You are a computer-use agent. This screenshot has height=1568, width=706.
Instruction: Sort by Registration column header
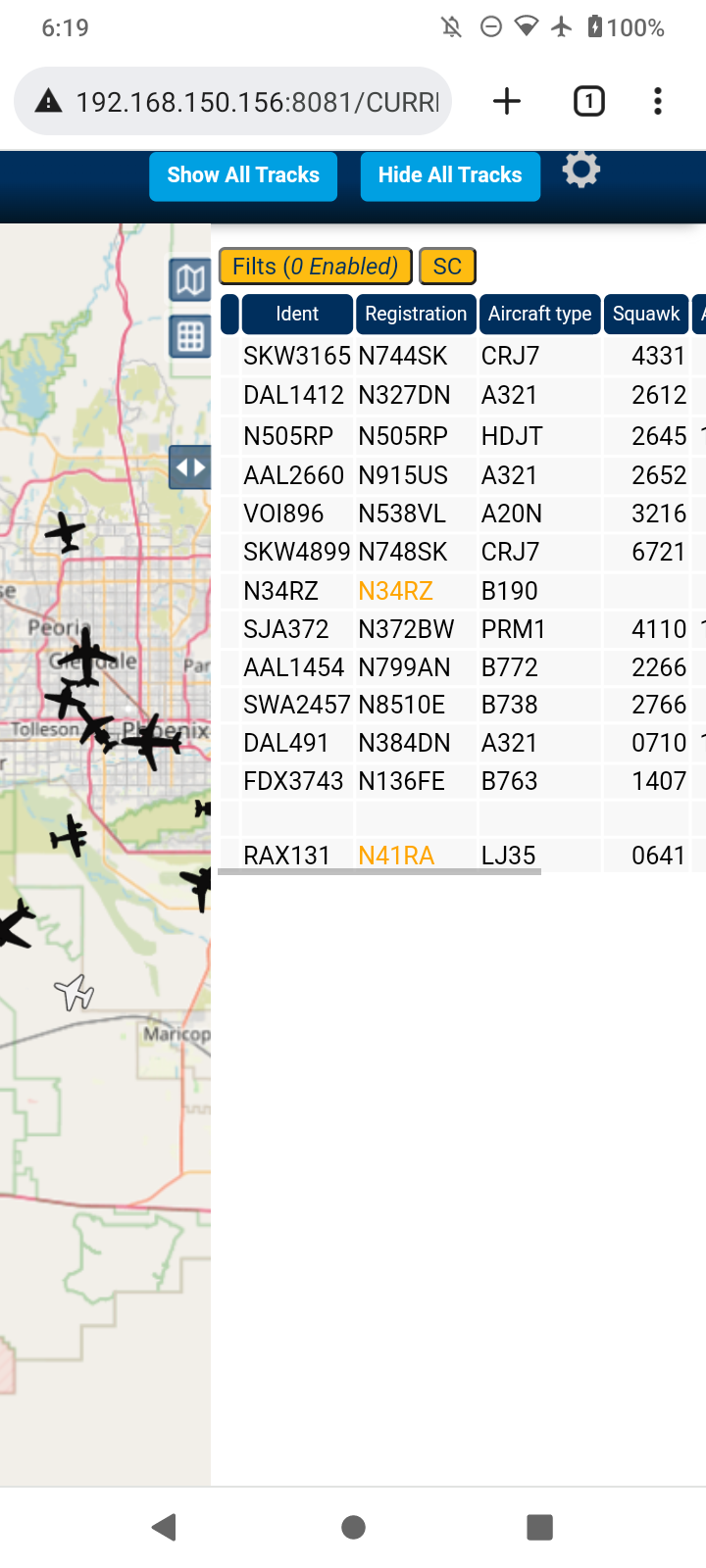(416, 314)
